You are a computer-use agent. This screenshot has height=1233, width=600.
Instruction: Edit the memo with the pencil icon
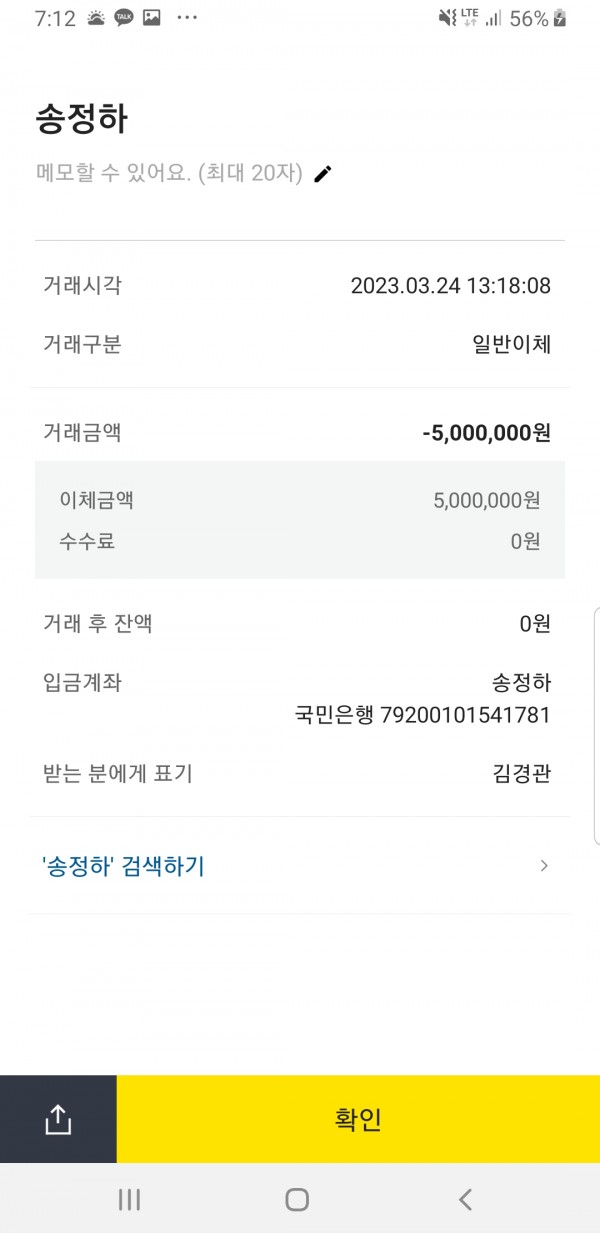pos(322,174)
